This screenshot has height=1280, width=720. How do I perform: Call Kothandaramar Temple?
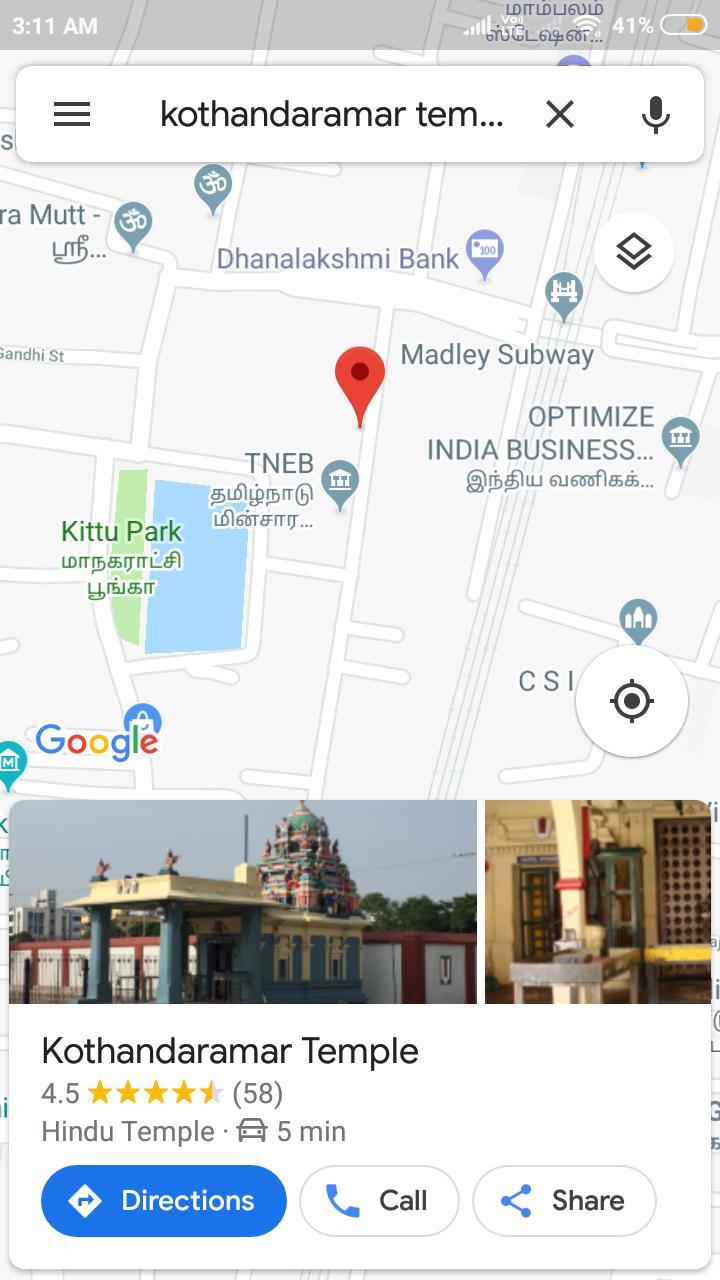[x=379, y=1200]
